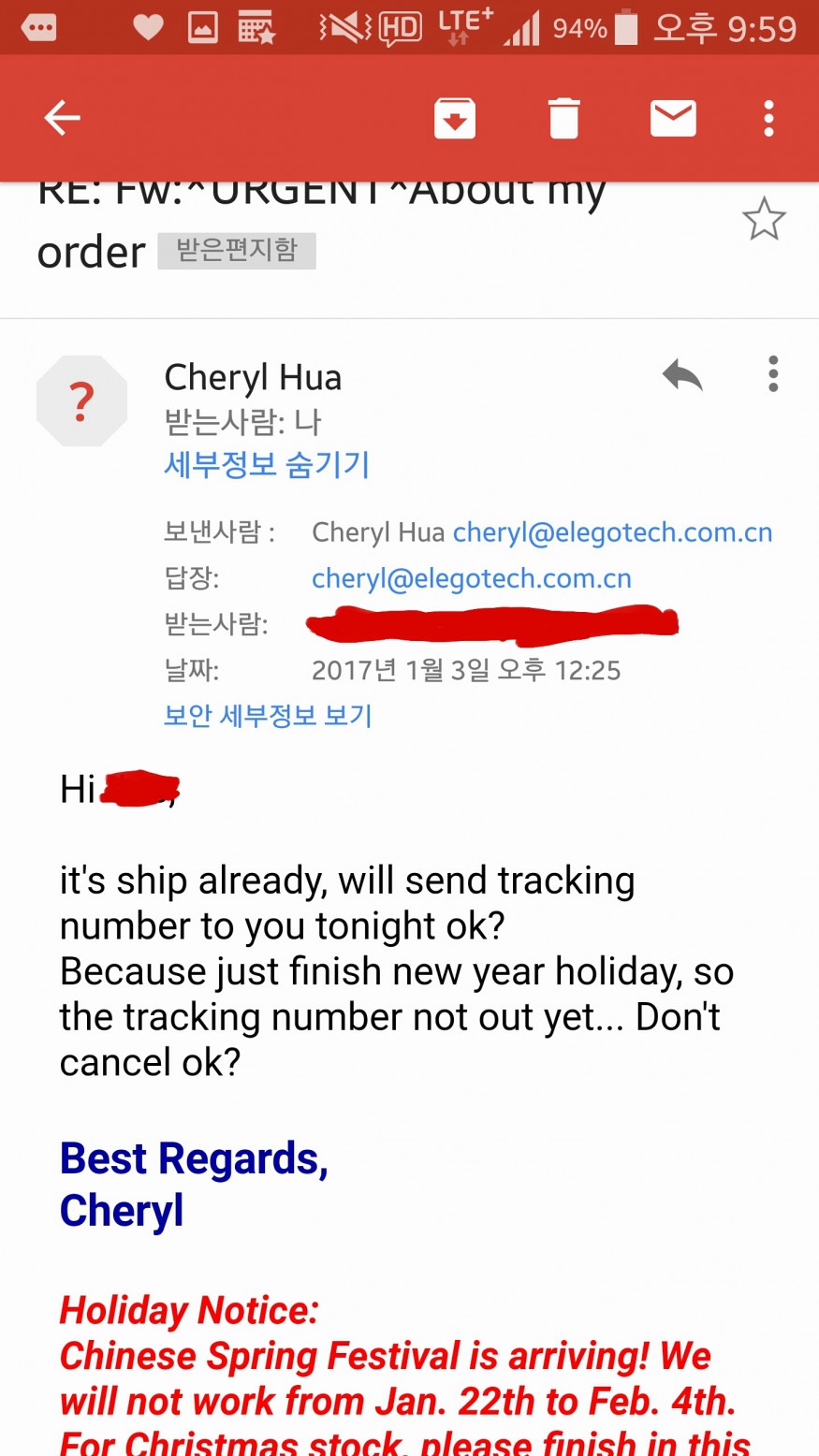The image size is (819, 1456).
Task: Go back to the inbox
Action: point(63,119)
